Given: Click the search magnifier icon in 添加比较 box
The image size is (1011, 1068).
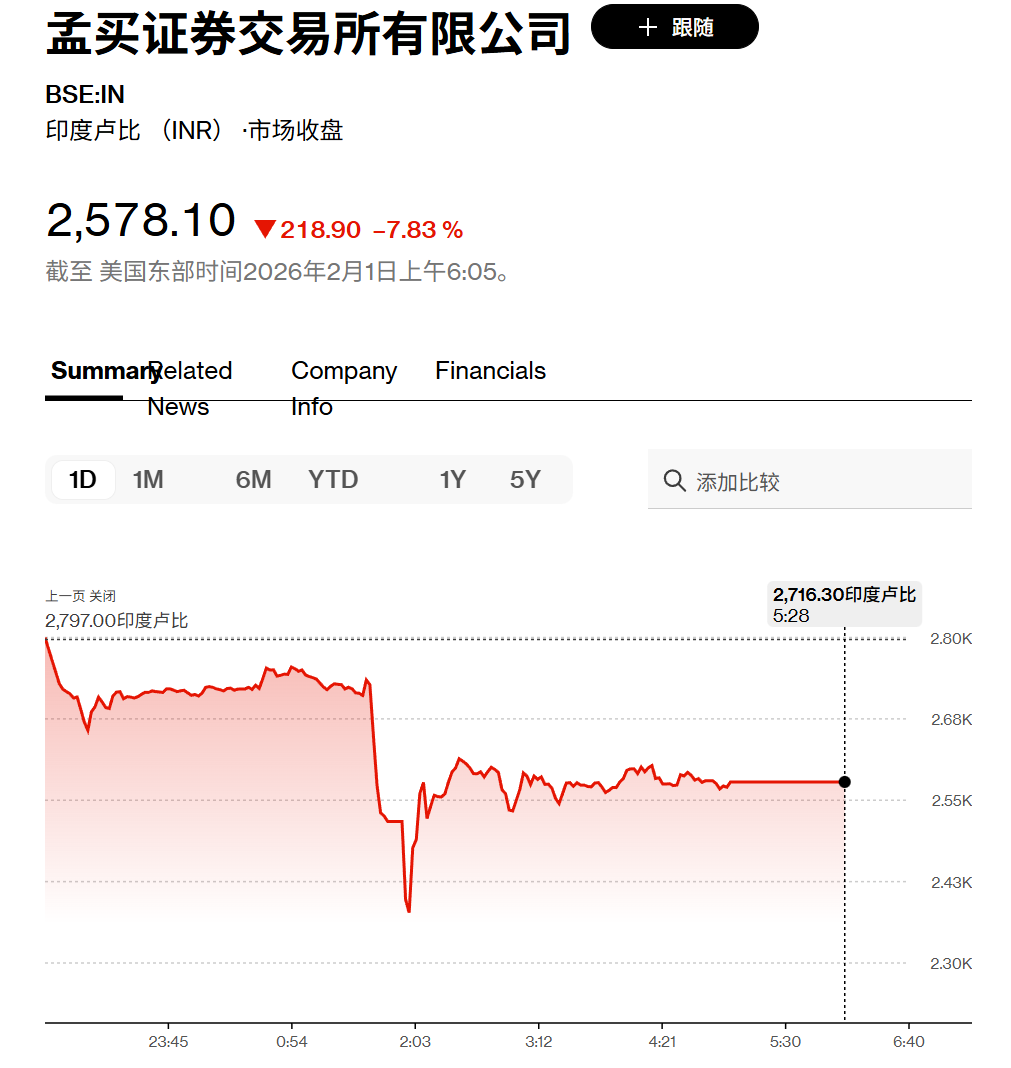Looking at the screenshot, I should point(674,480).
